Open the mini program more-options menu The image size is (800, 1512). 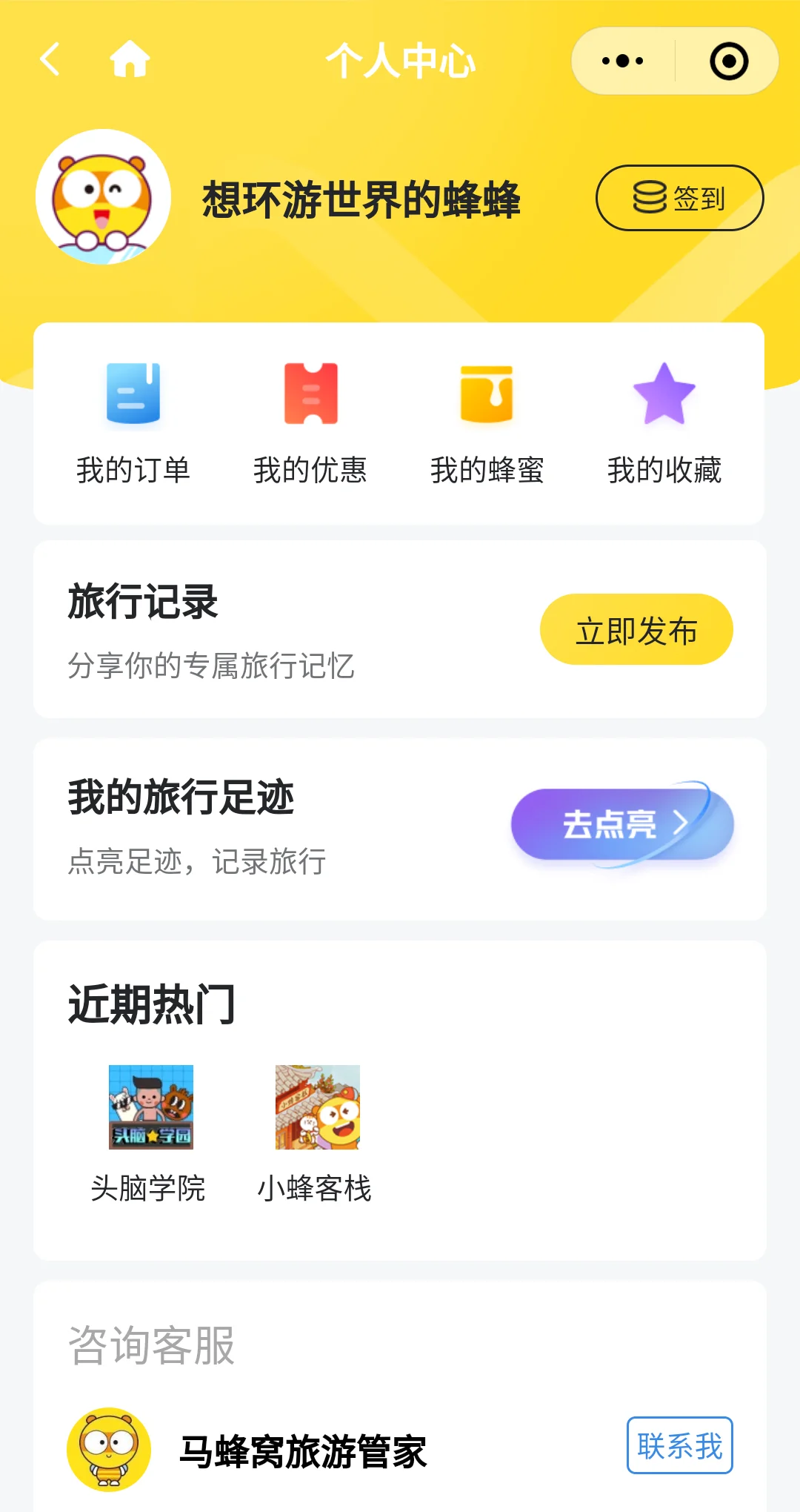tap(623, 61)
